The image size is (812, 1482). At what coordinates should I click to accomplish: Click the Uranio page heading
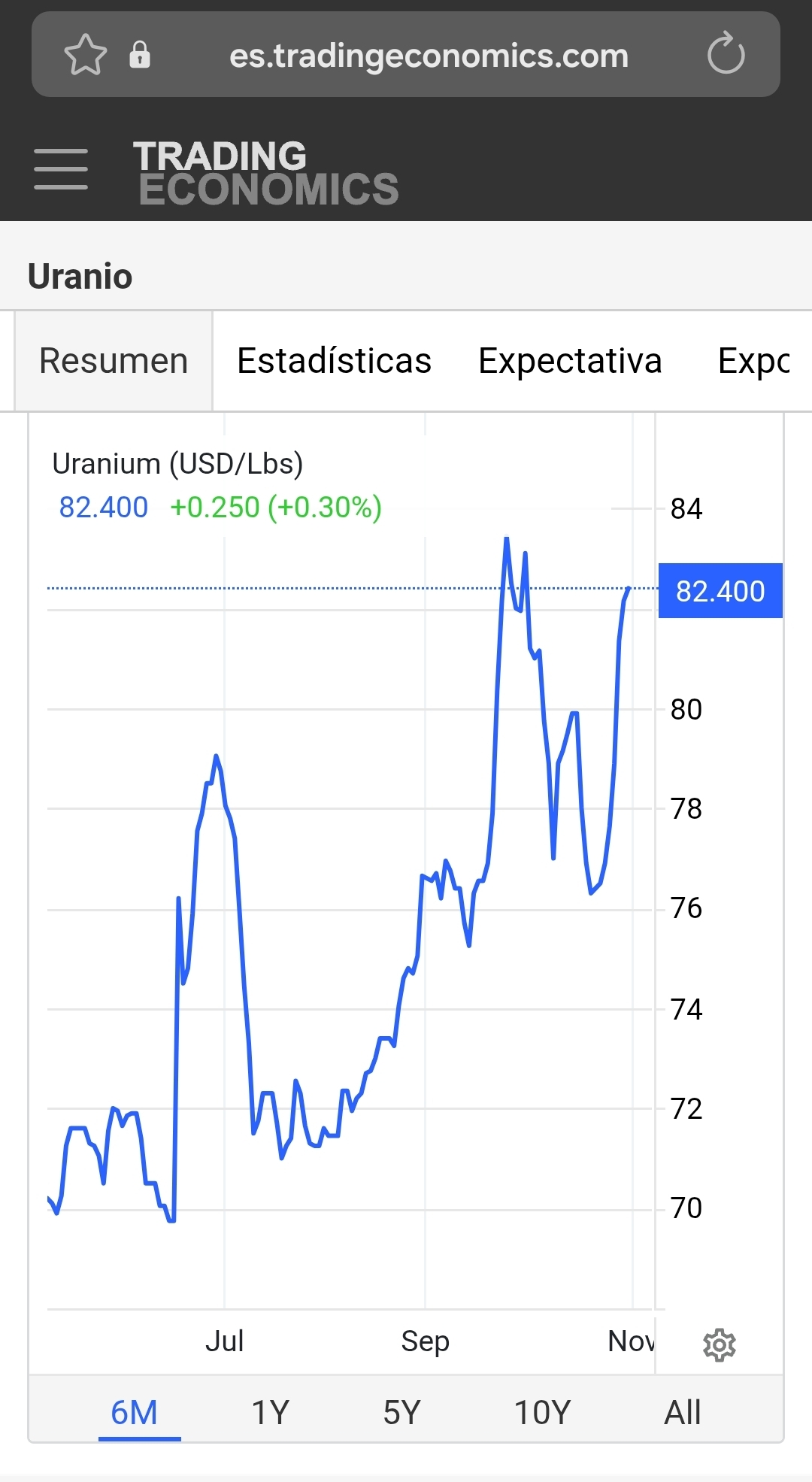81,276
